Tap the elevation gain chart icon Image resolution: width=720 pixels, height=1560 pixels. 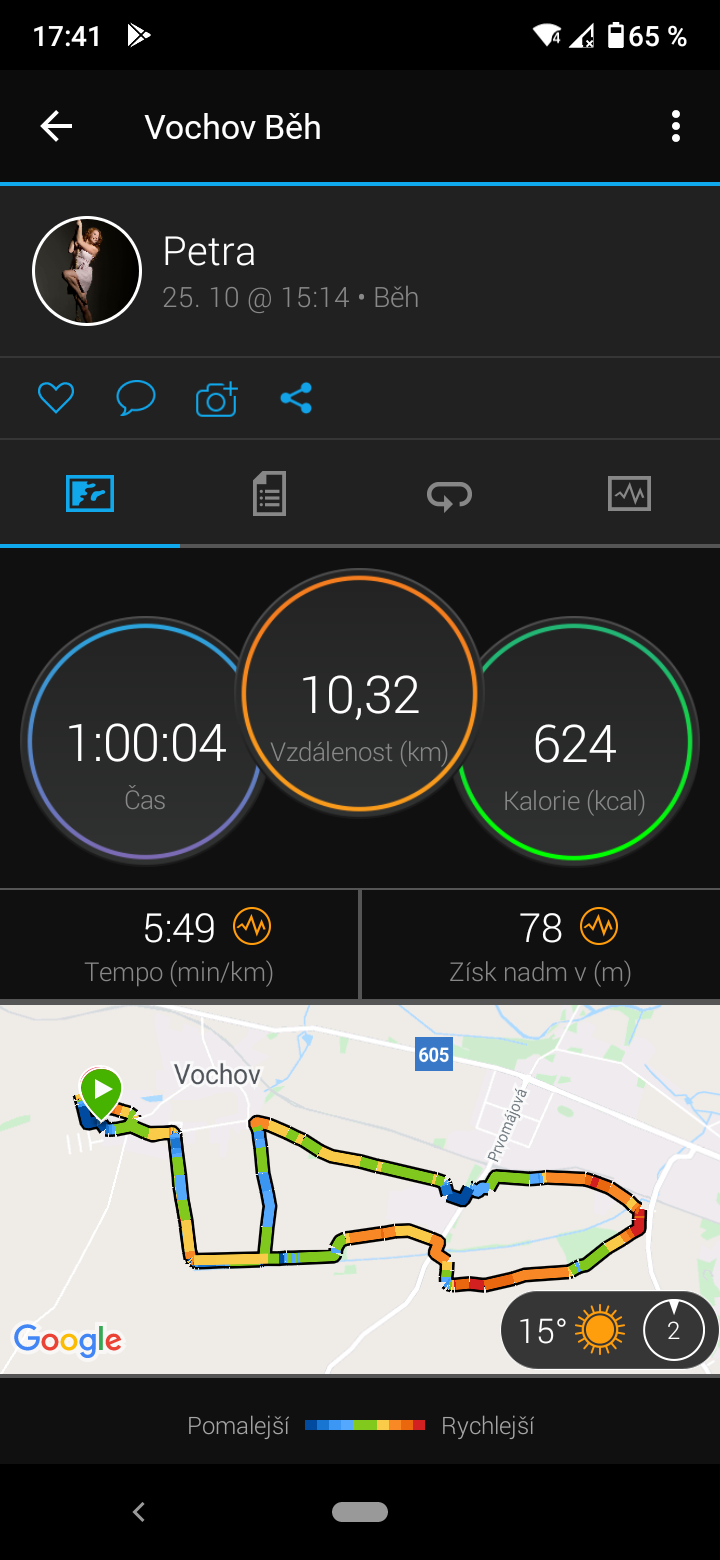[x=599, y=927]
